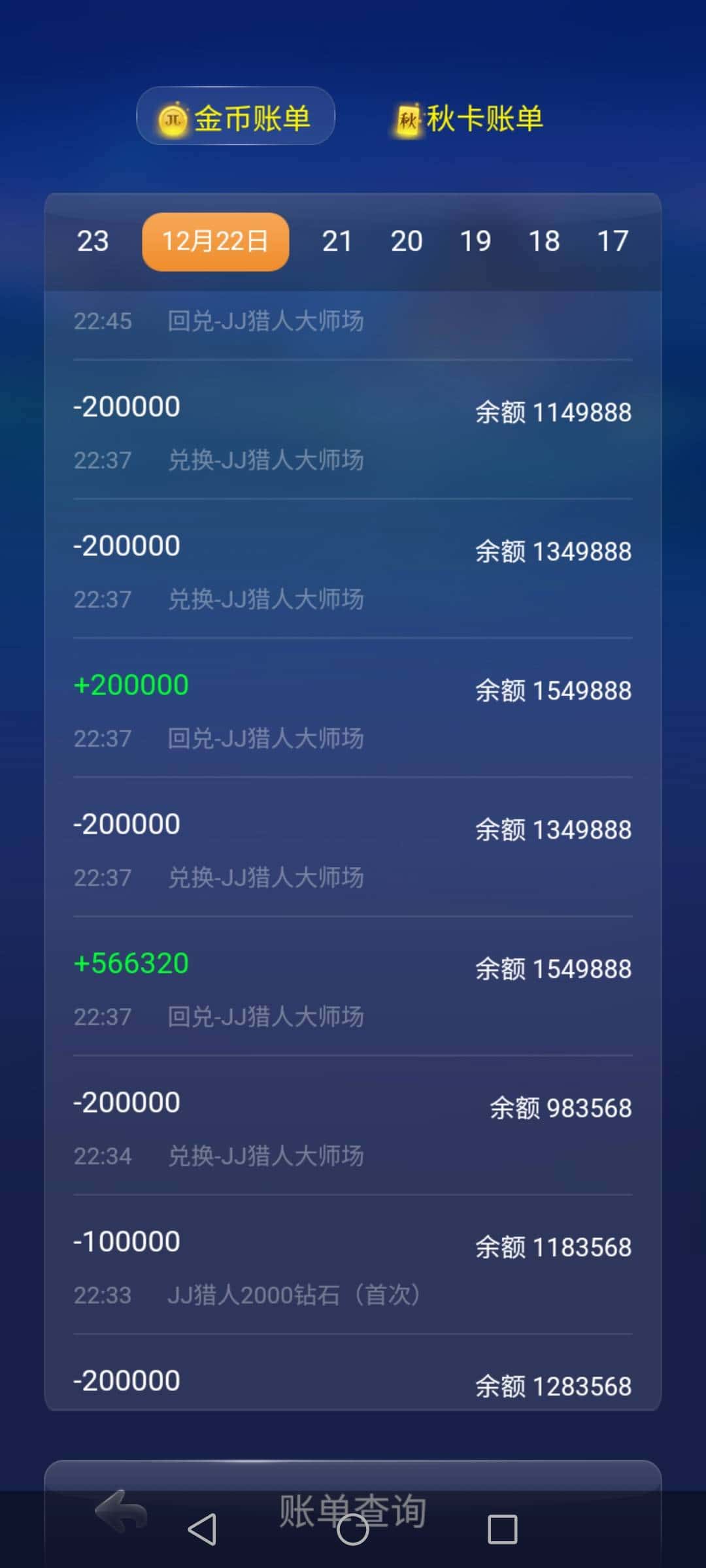
Task: Select date 17 in the date bar
Action: click(x=613, y=241)
